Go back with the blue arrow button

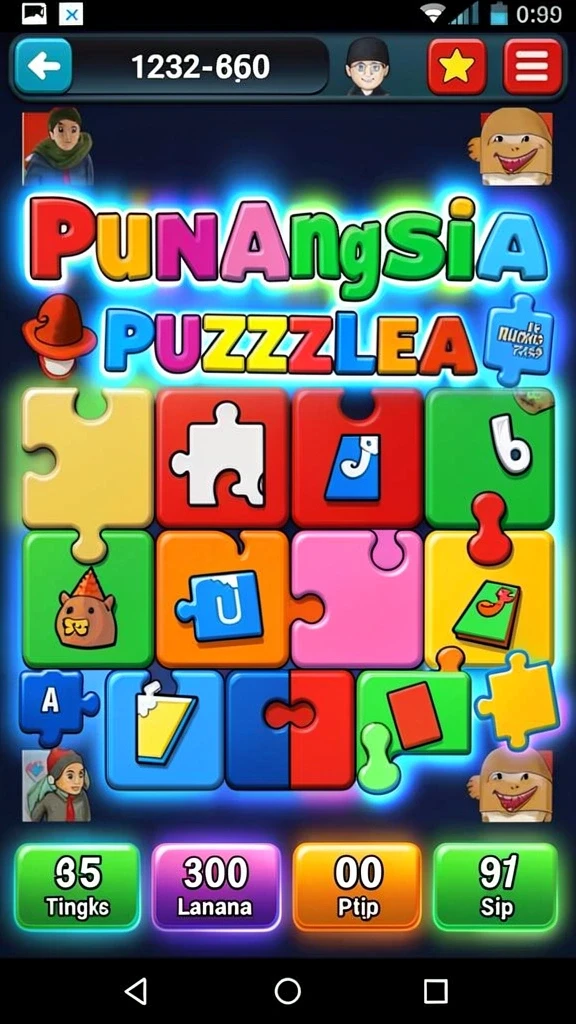(x=43, y=66)
